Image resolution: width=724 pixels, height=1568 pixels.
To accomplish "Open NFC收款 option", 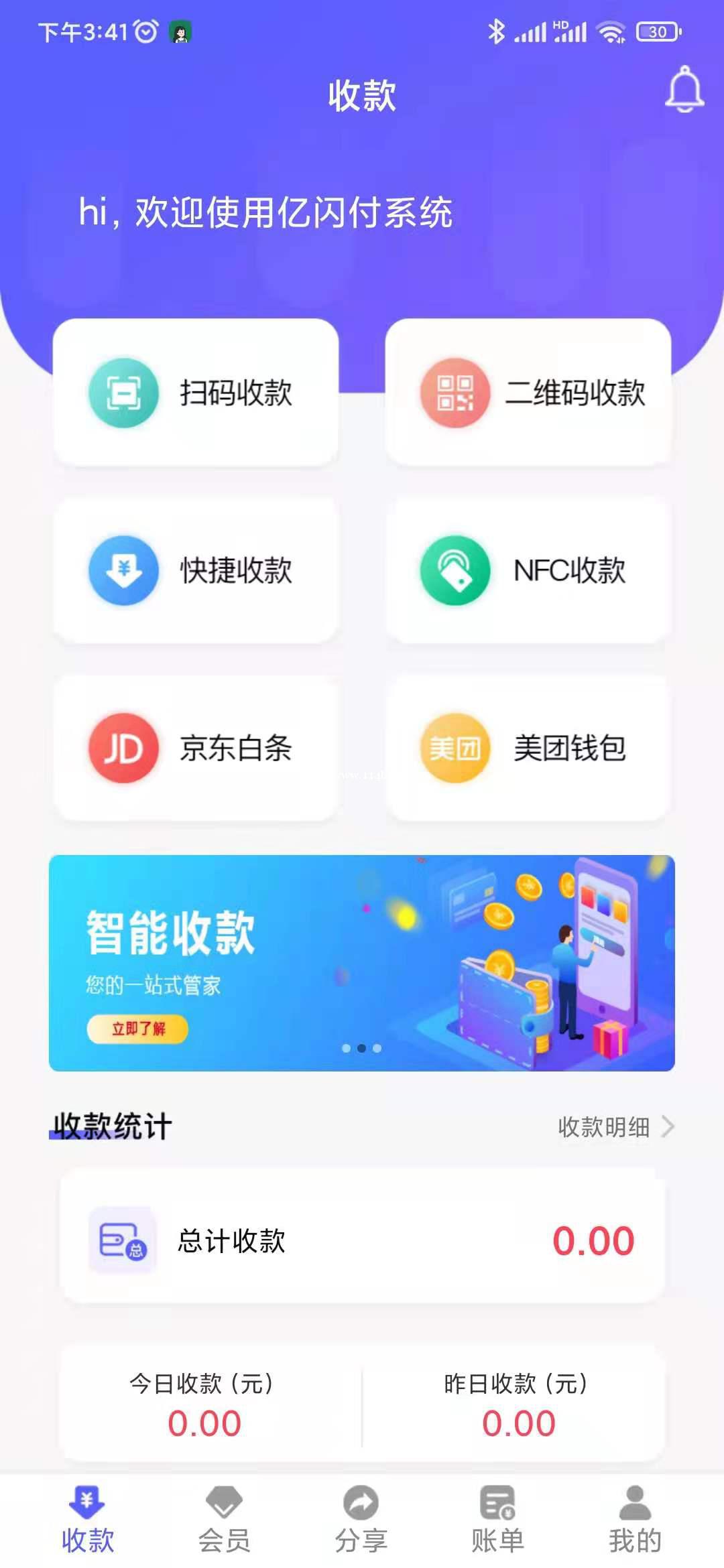I will [x=528, y=570].
